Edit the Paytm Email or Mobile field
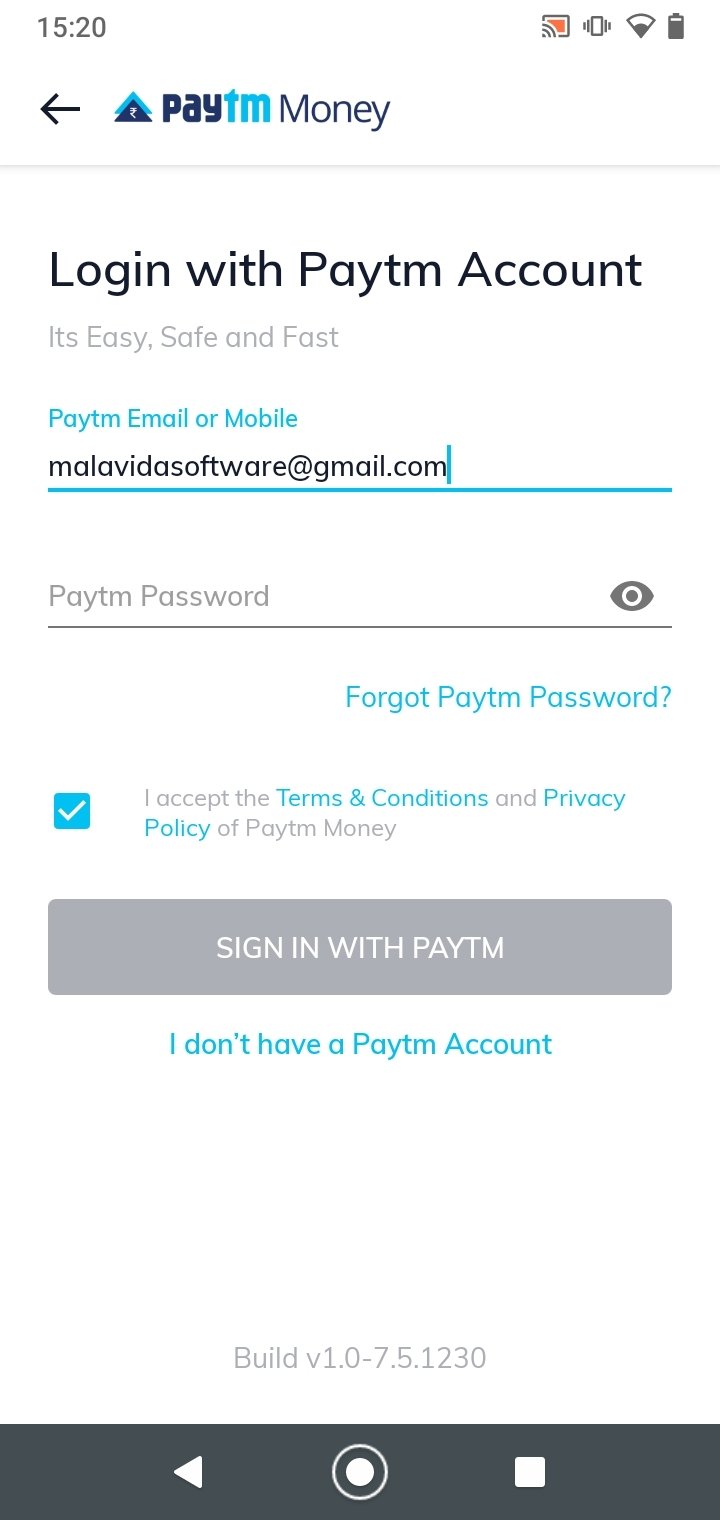 [x=300, y=466]
